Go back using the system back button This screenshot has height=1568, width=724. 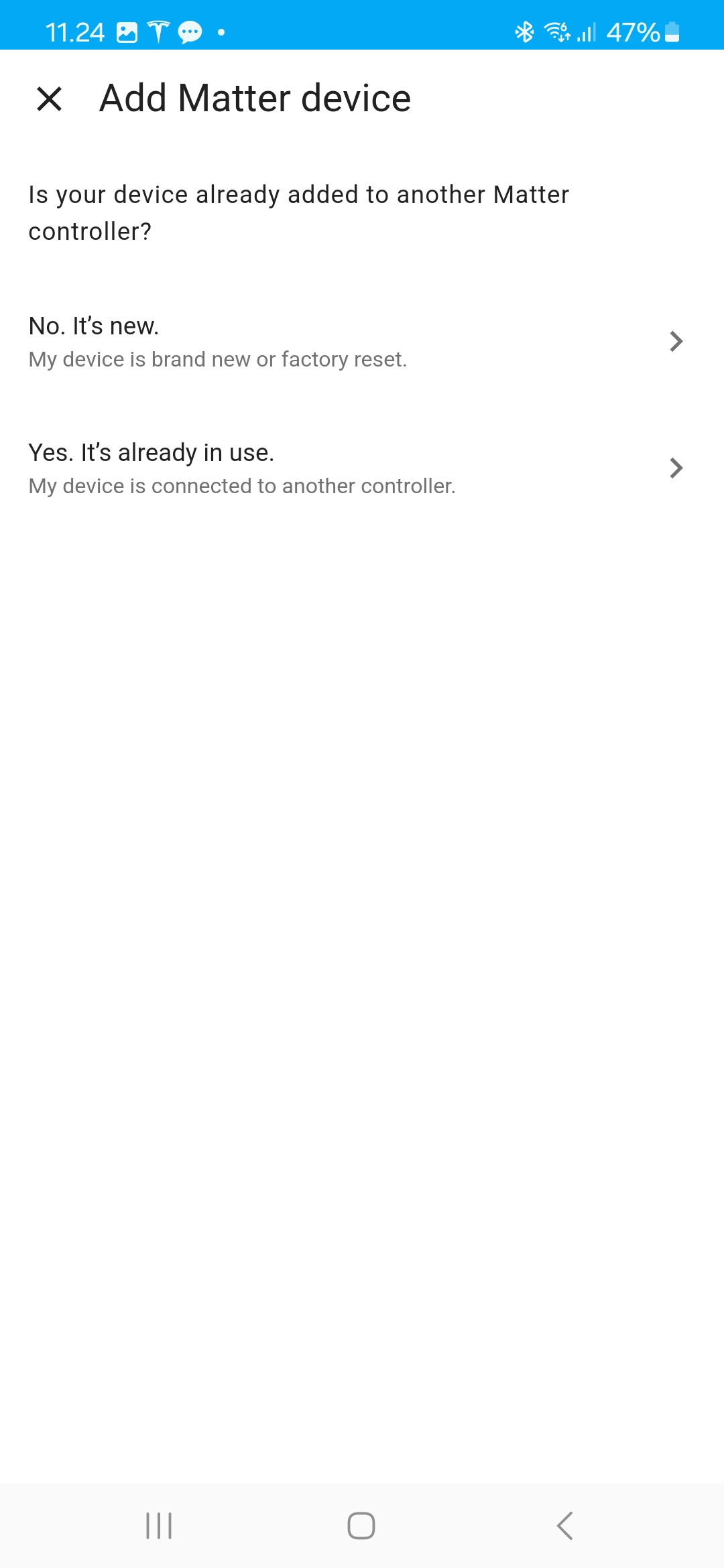pyautogui.click(x=564, y=1526)
